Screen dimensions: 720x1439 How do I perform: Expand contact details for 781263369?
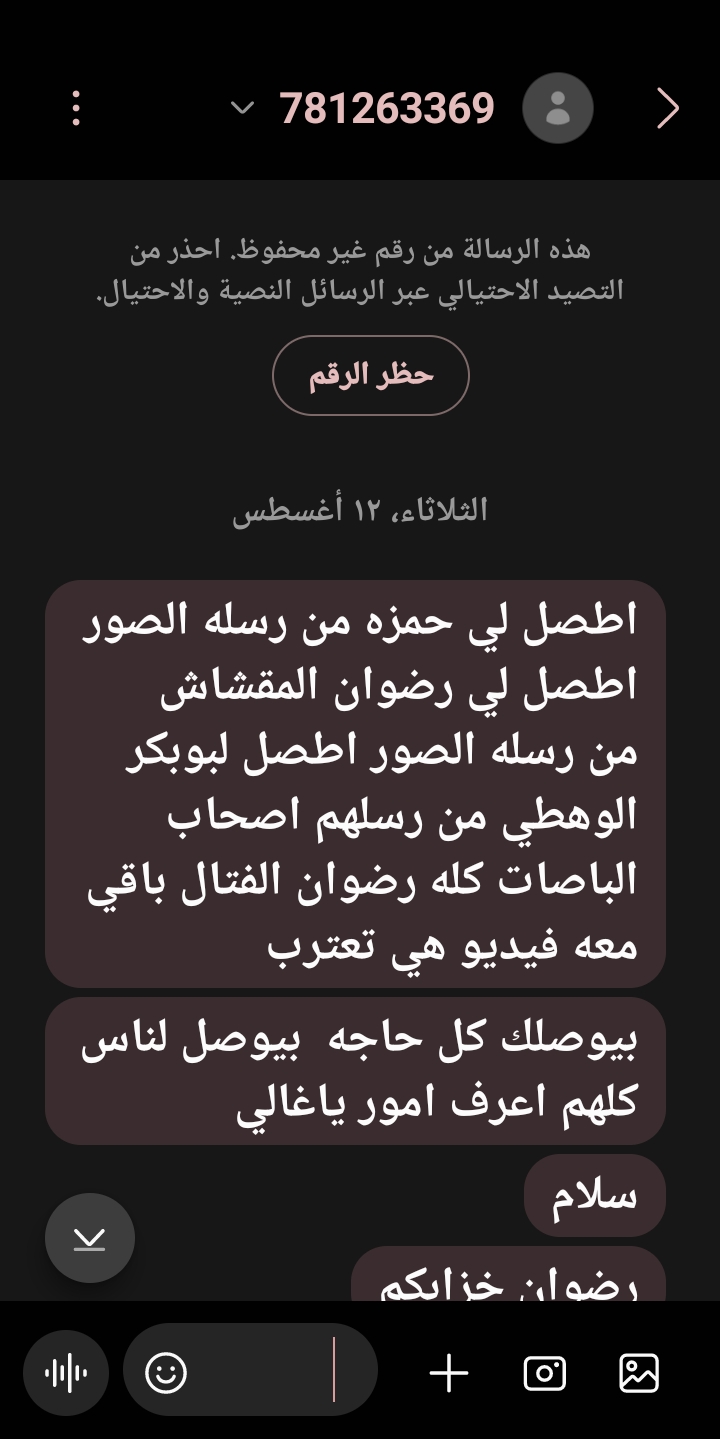tap(243, 108)
